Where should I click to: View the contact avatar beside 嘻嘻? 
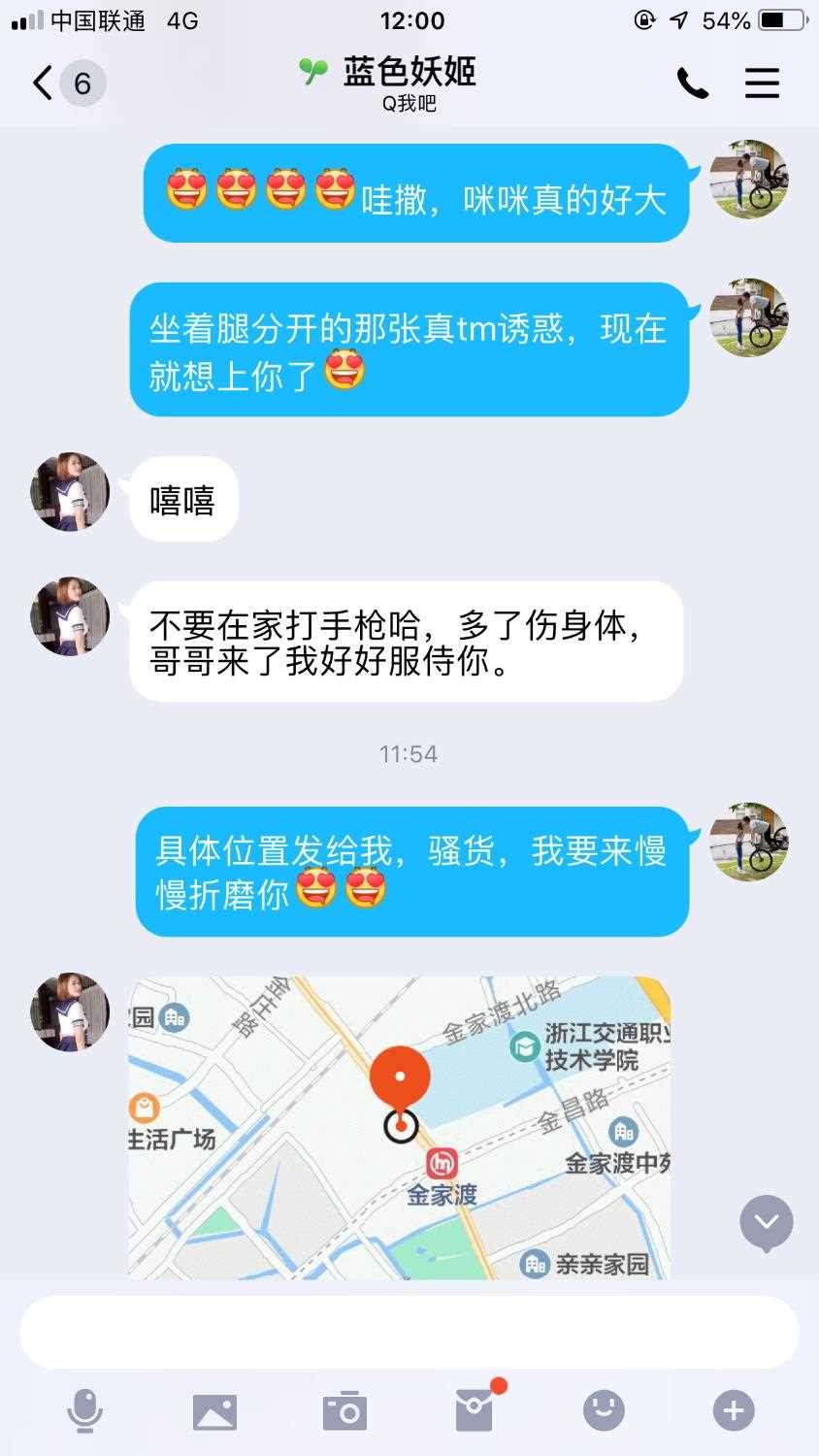pos(70,492)
